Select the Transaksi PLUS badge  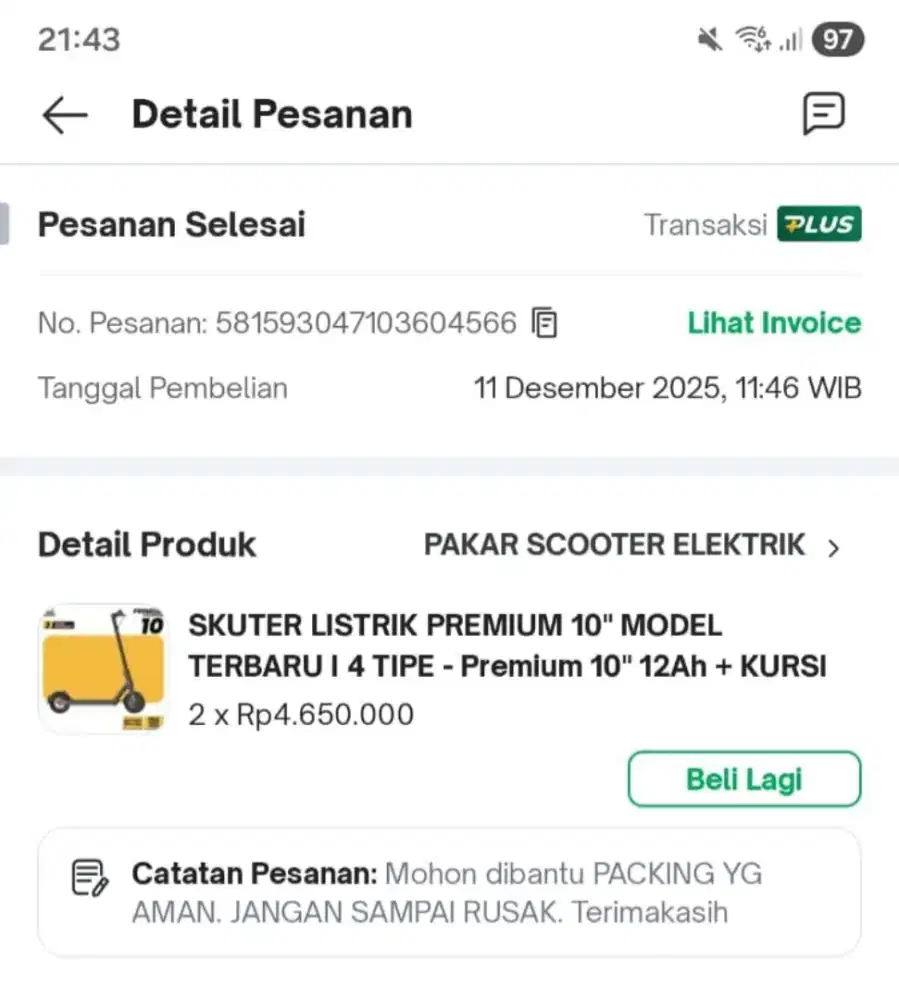click(x=819, y=224)
